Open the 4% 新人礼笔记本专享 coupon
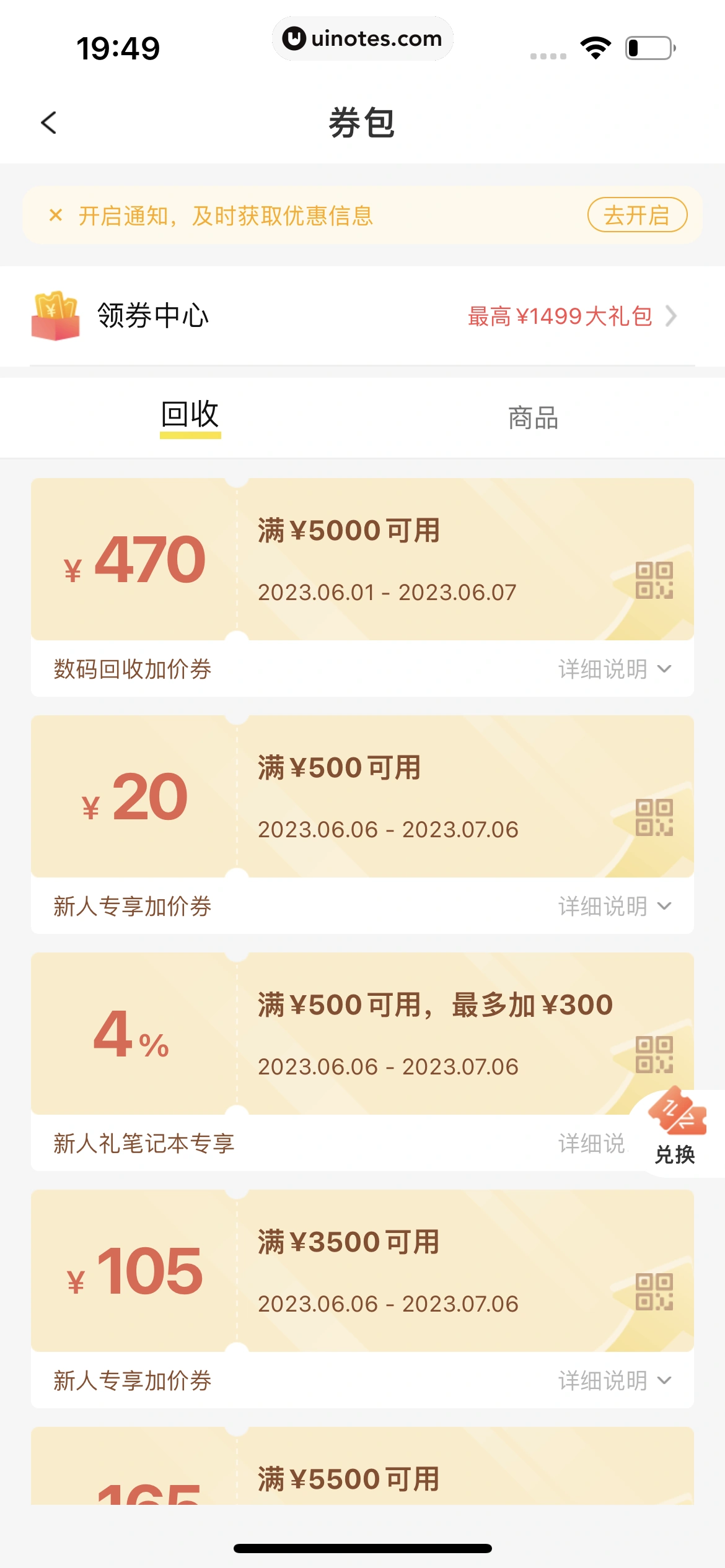The height and width of the screenshot is (1568, 725). (x=362, y=1034)
